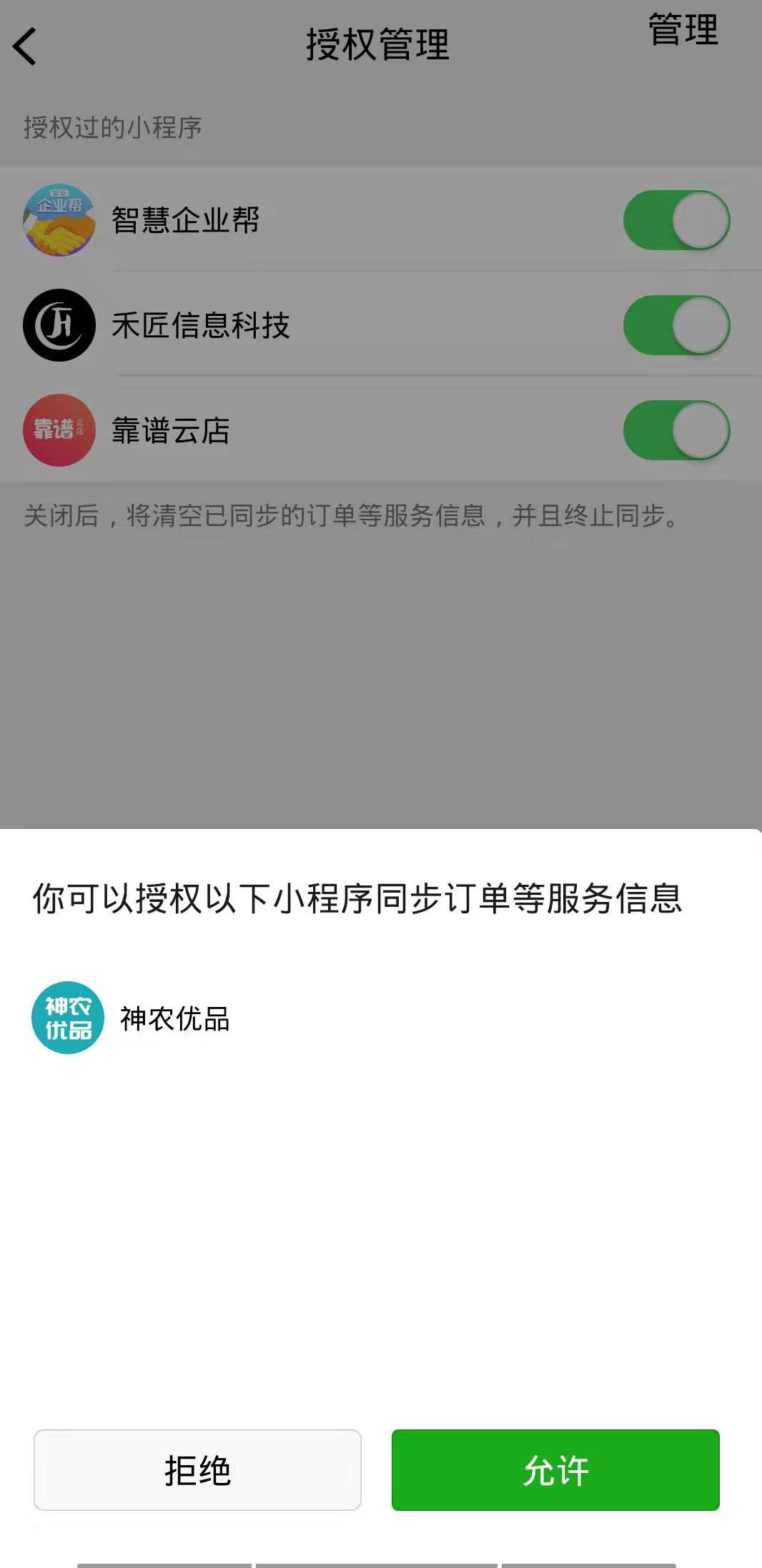Turn off the 智慧企业帮 authorization switch
The height and width of the screenshot is (1568, 762).
click(676, 220)
